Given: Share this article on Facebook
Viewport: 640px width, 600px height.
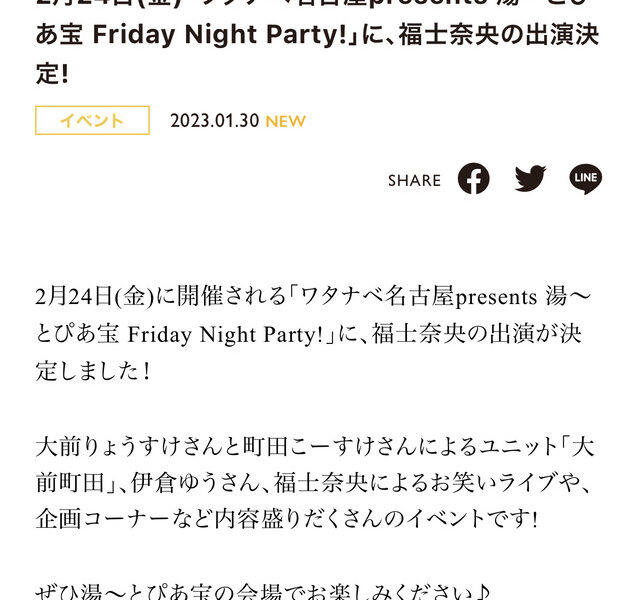Looking at the screenshot, I should point(474,179).
